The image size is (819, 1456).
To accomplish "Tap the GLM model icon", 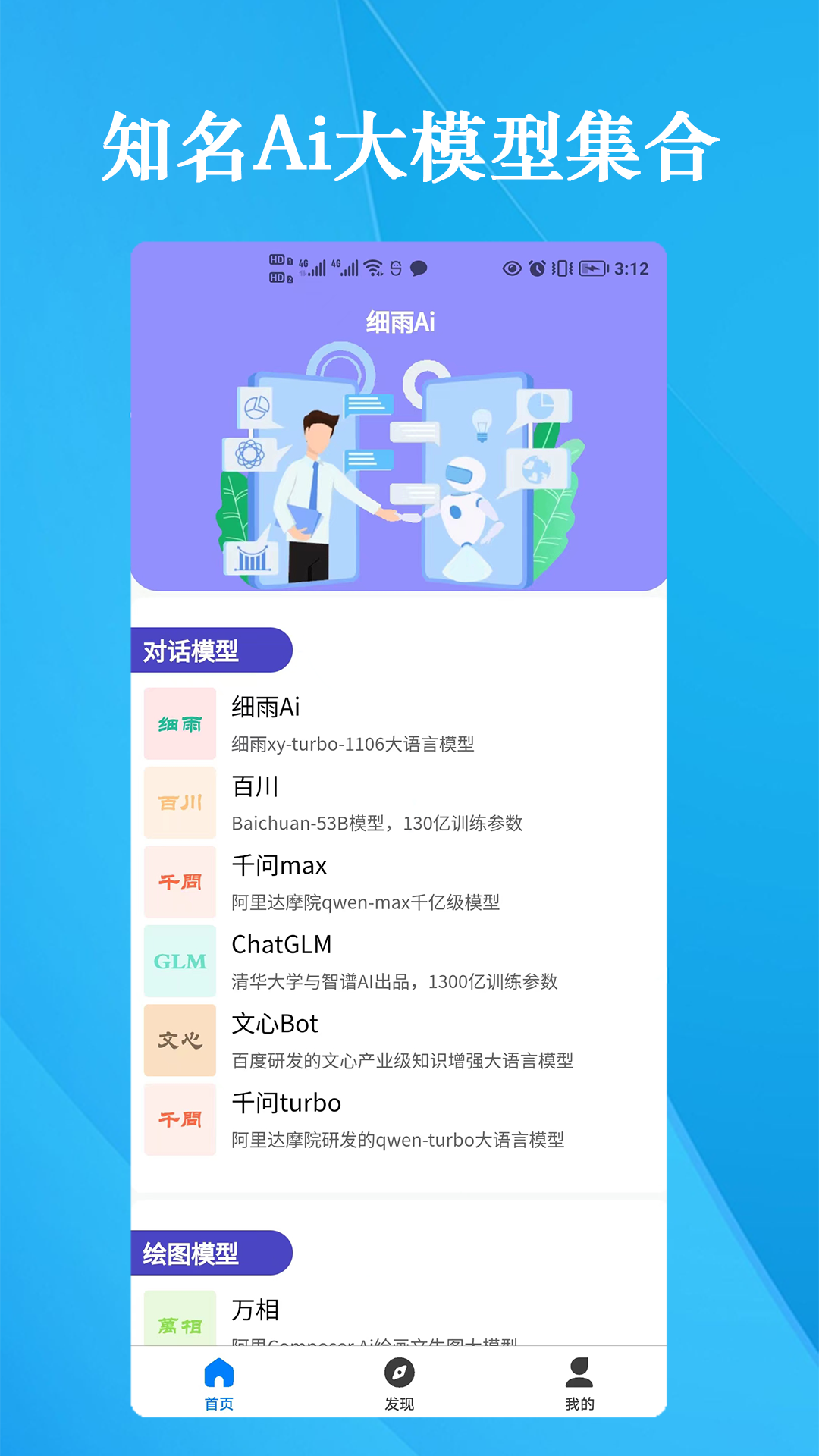I will 180,961.
